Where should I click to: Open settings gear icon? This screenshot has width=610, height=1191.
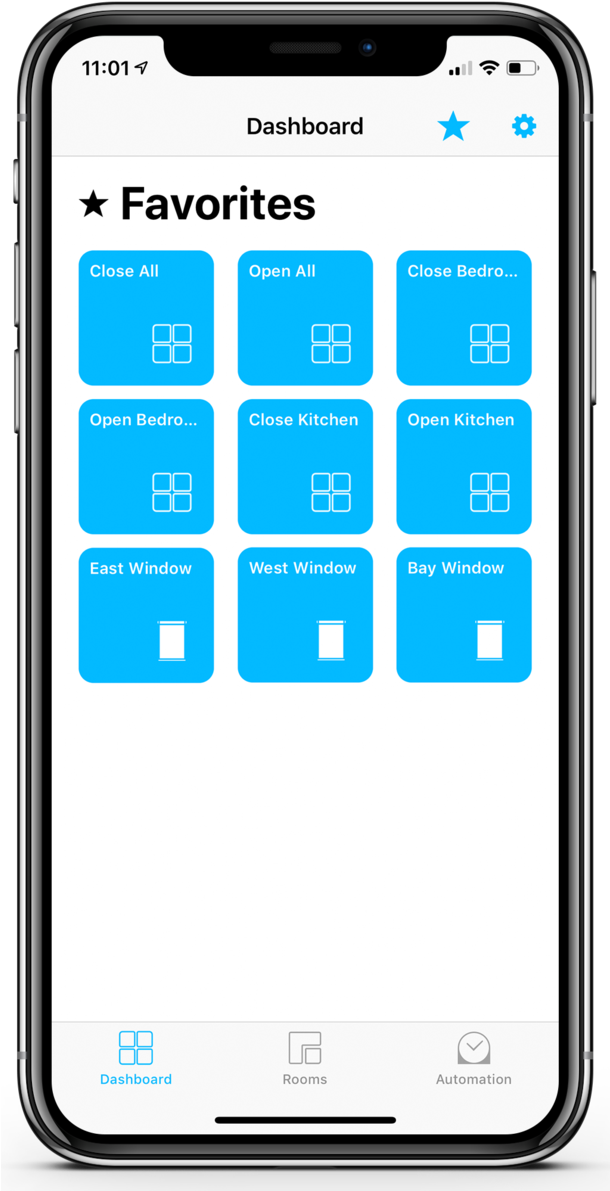point(524,126)
